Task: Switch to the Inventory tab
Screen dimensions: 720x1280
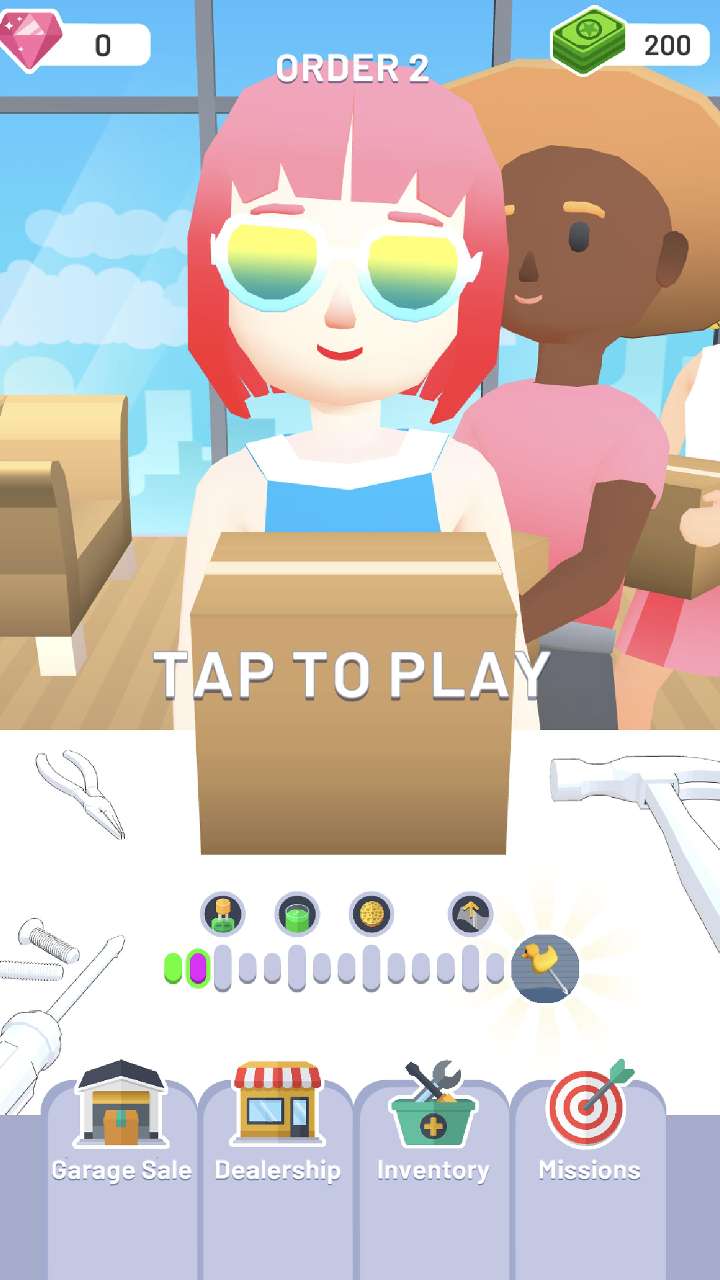Action: [433, 1125]
